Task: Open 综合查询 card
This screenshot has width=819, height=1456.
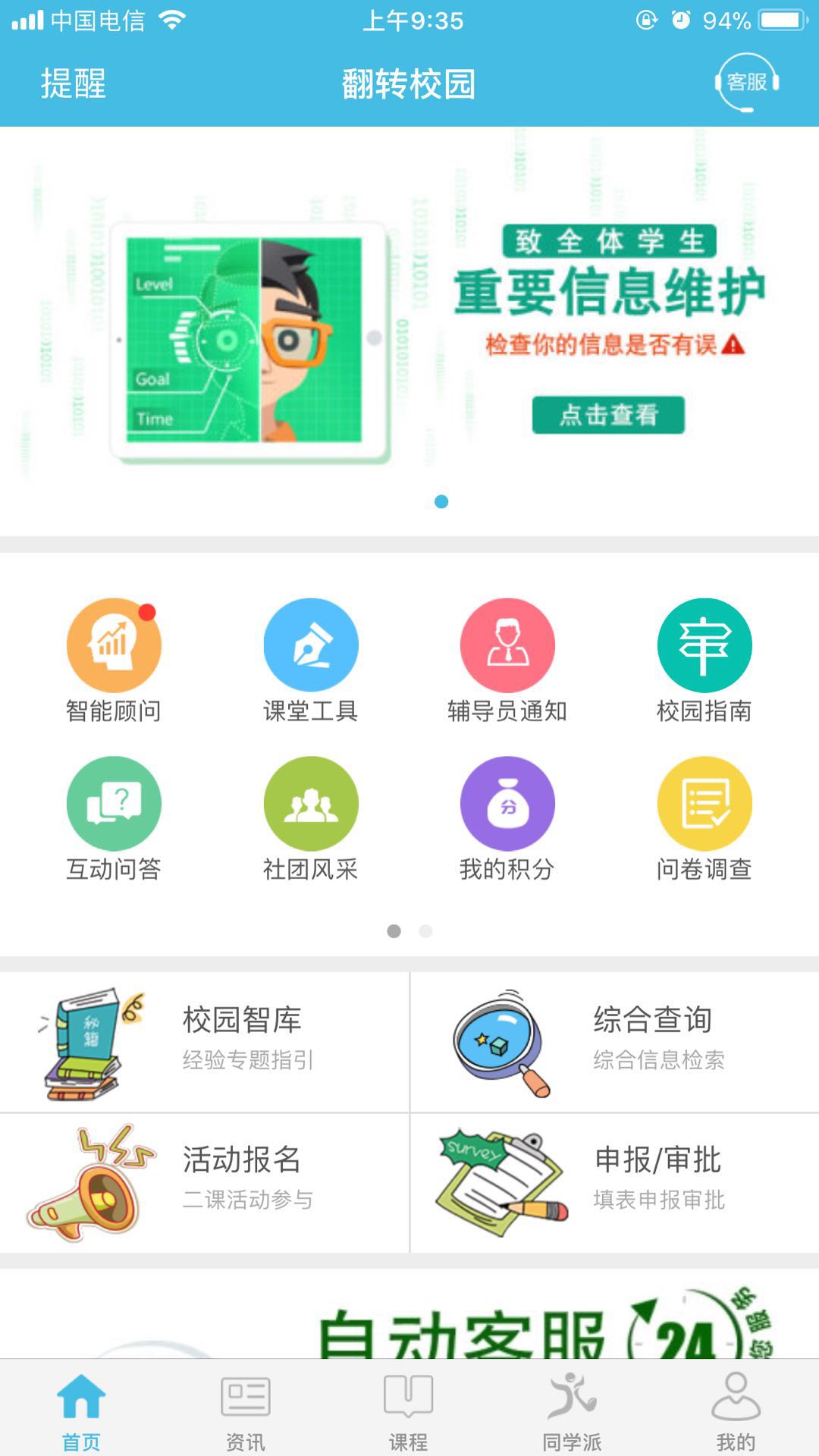Action: (614, 1042)
